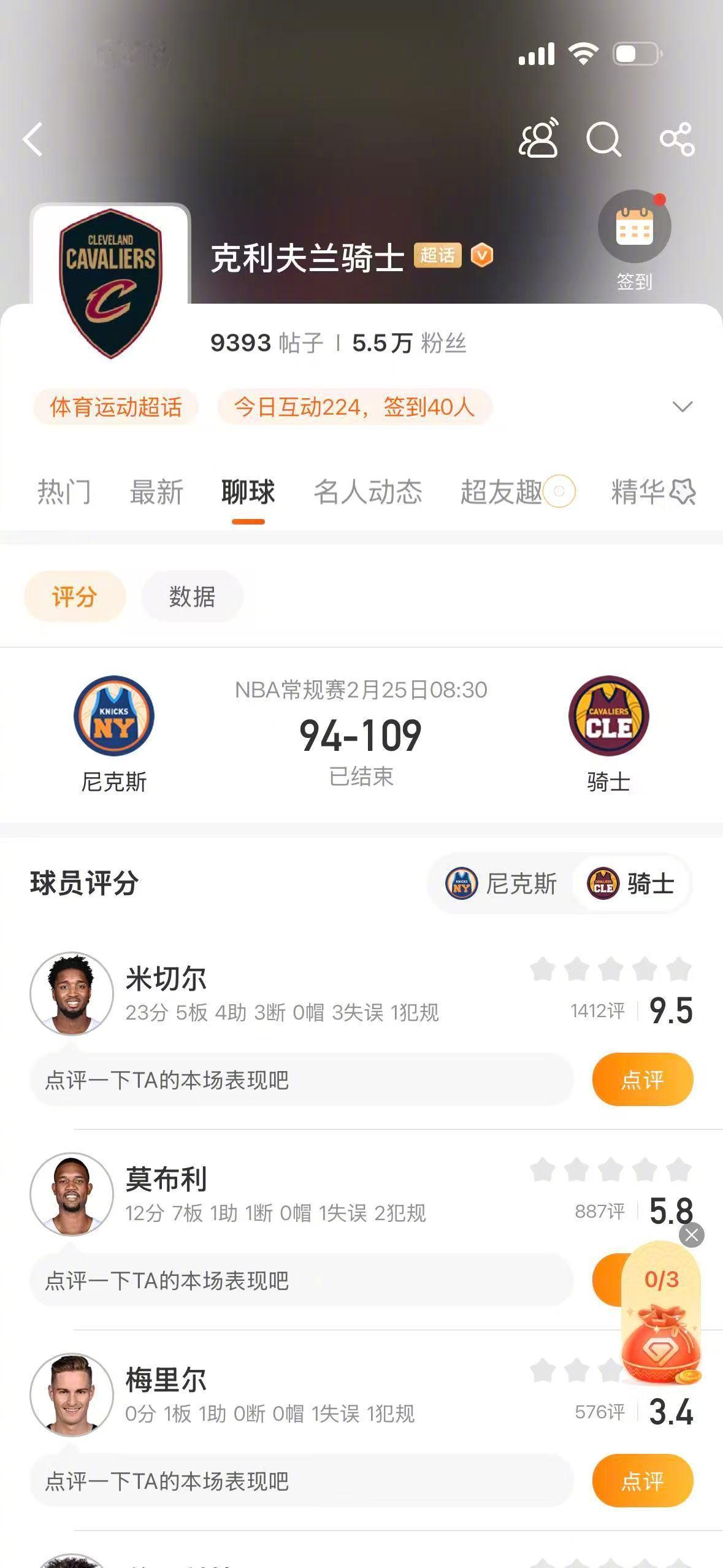Switch to the 数据 pill for stats
The image size is (723, 1568).
tap(191, 596)
